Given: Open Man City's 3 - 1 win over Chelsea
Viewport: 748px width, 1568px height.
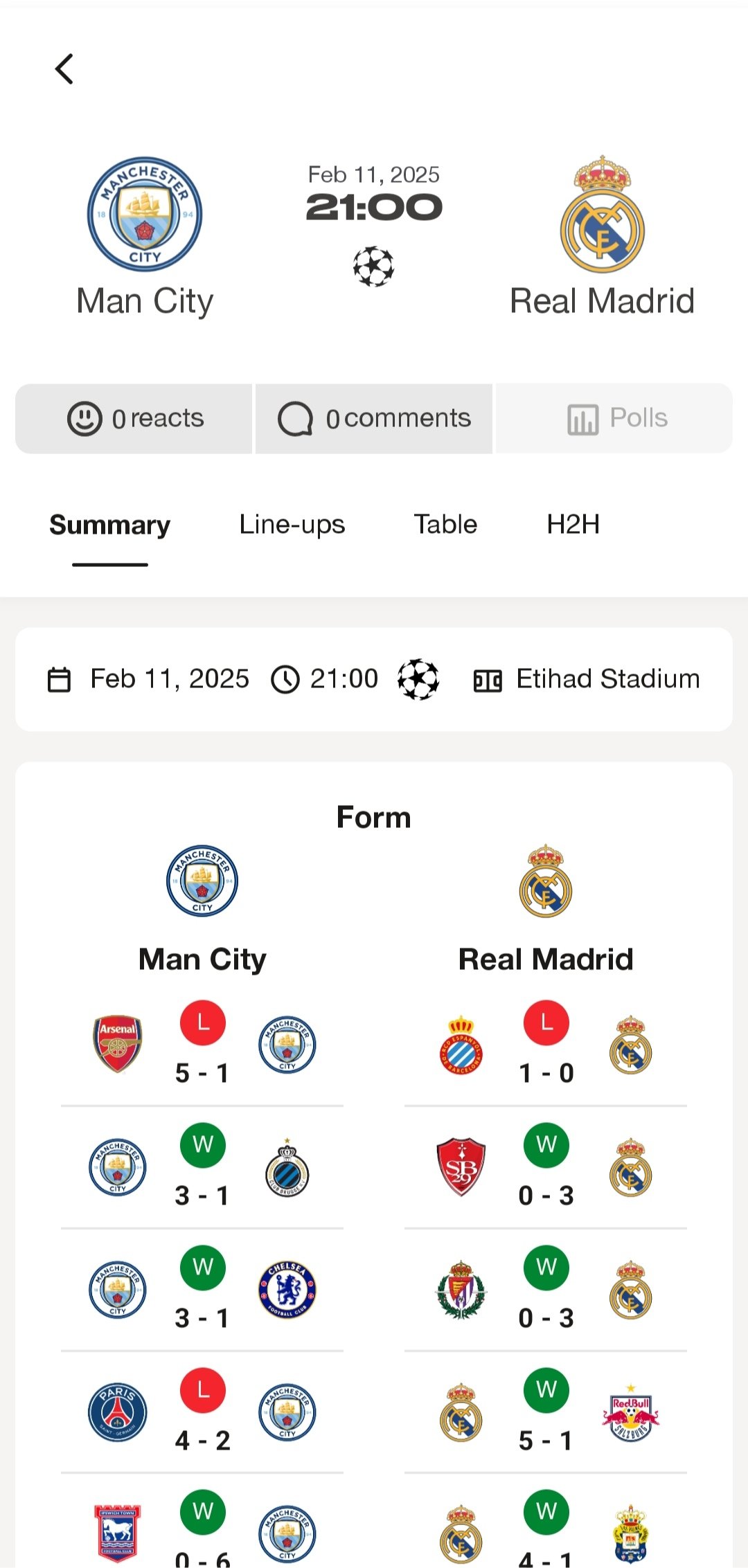Looking at the screenshot, I should click(202, 1290).
